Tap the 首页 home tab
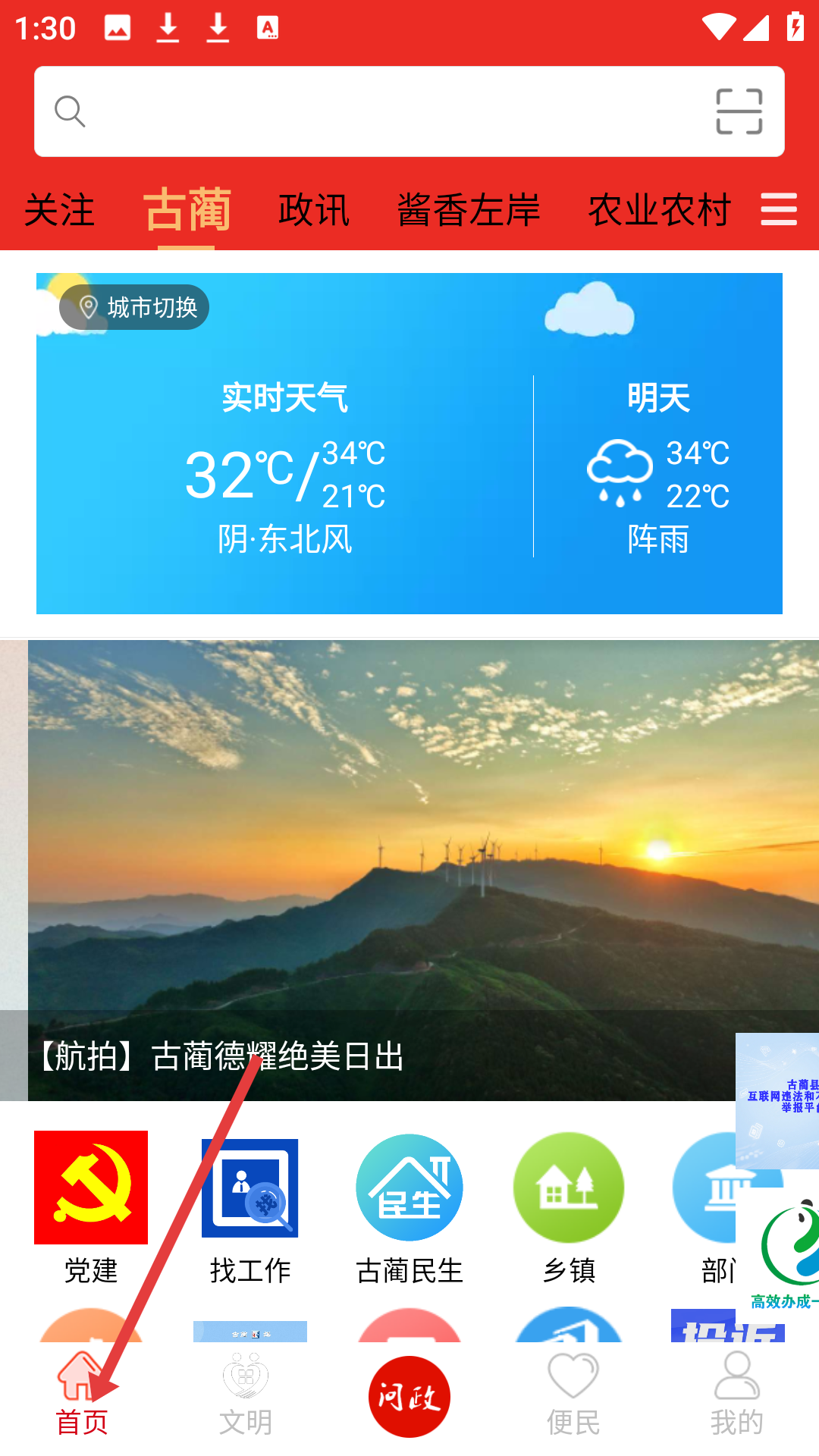The width and height of the screenshot is (819, 1456). (82, 1395)
